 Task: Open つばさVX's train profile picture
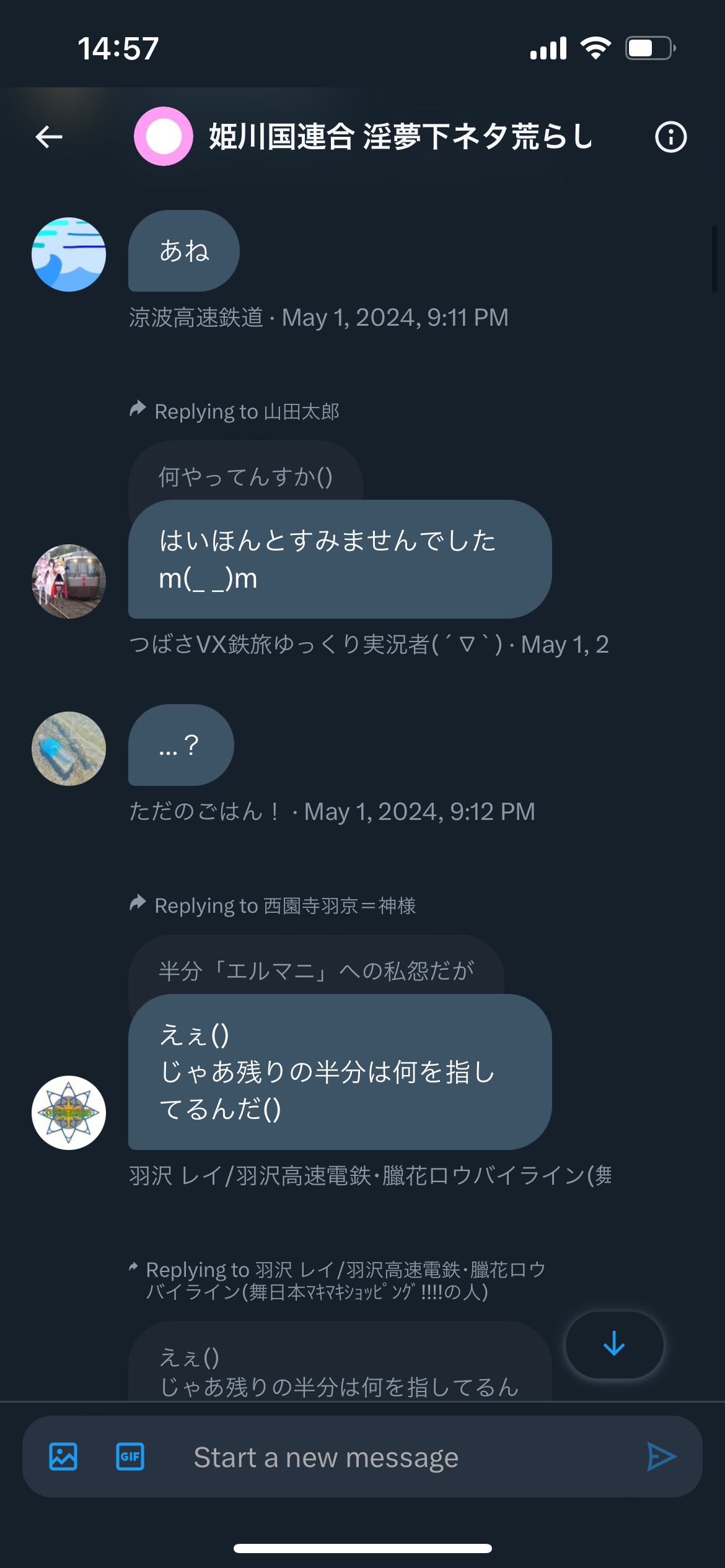69,581
